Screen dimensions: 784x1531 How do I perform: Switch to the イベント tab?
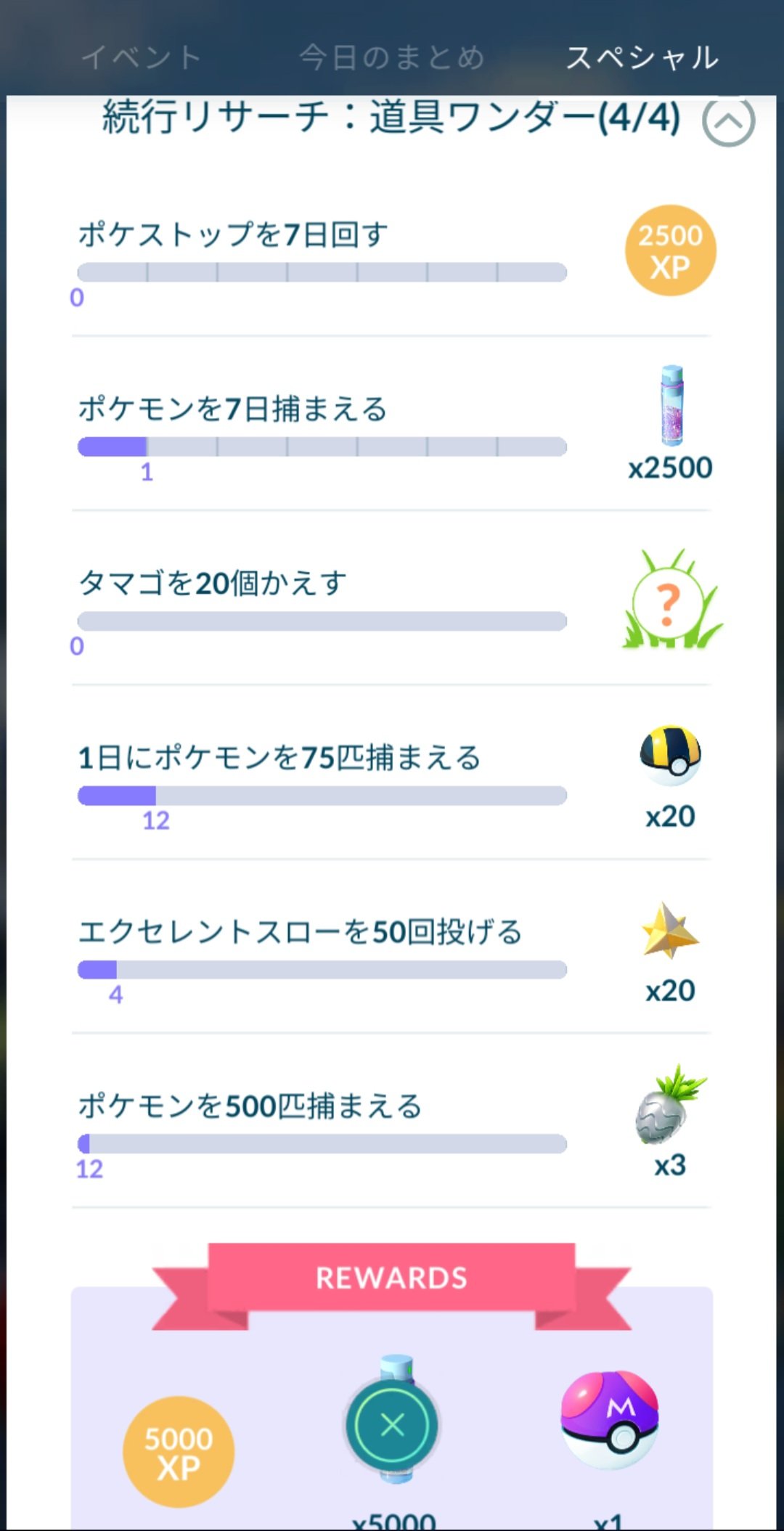tap(141, 57)
